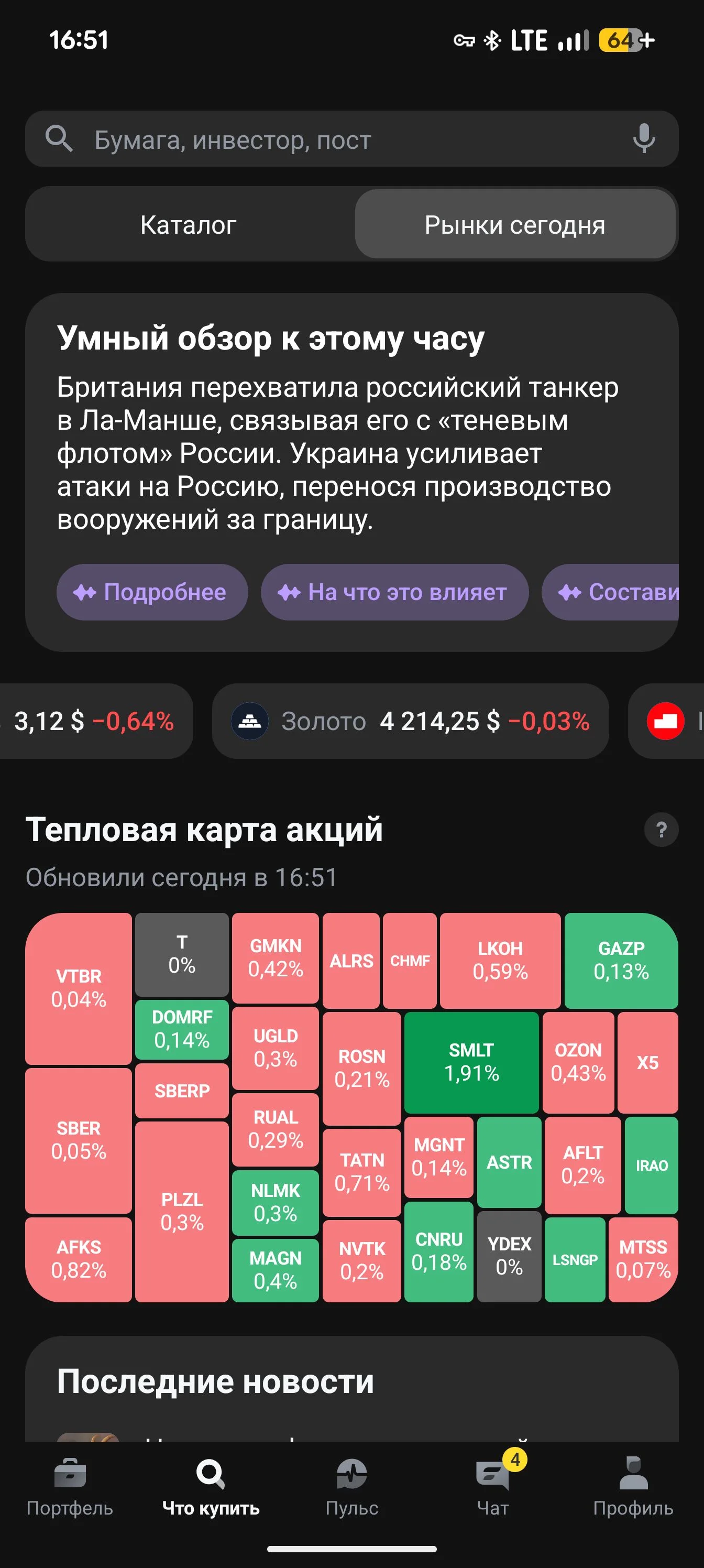Start voice search with the microphone
The width and height of the screenshot is (704, 1568).
point(644,139)
